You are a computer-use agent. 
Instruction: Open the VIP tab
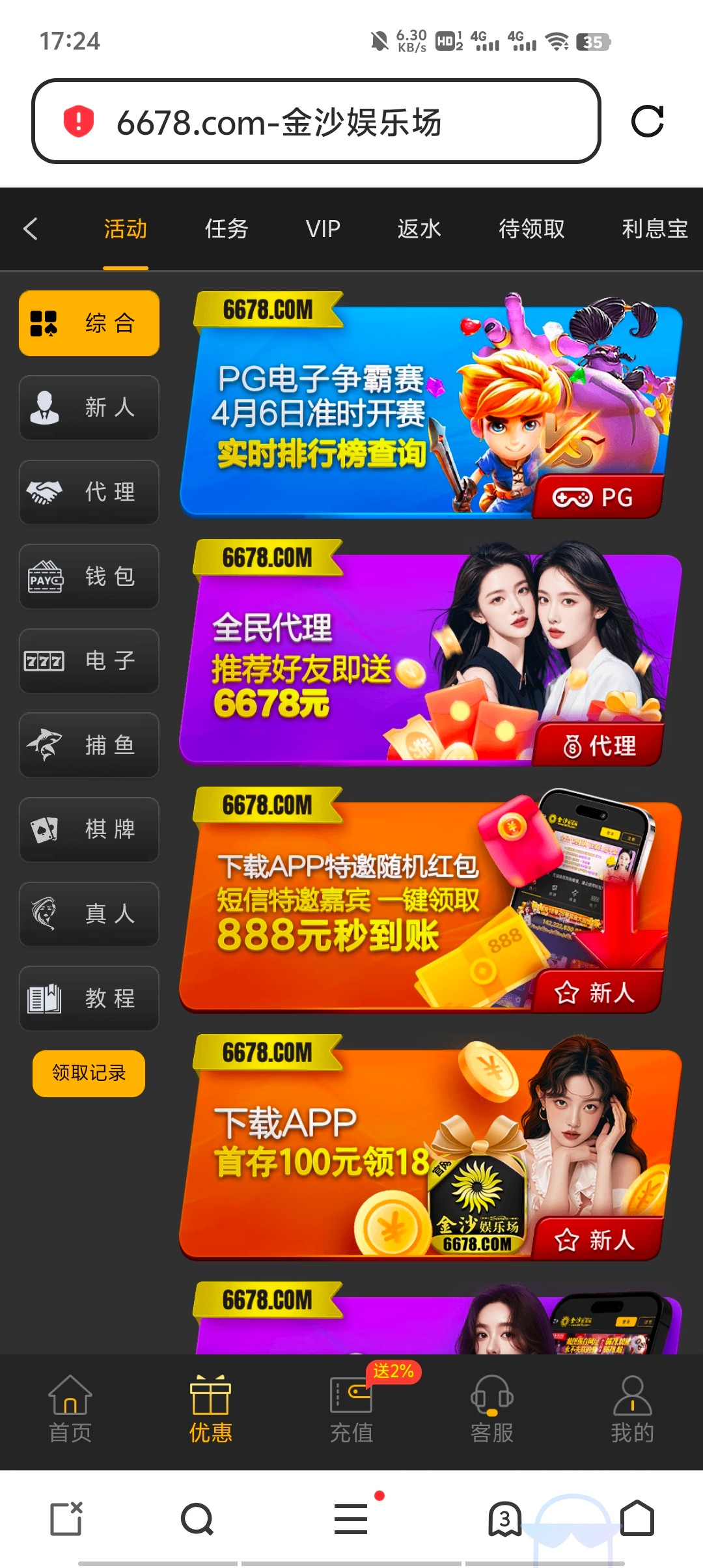click(323, 229)
